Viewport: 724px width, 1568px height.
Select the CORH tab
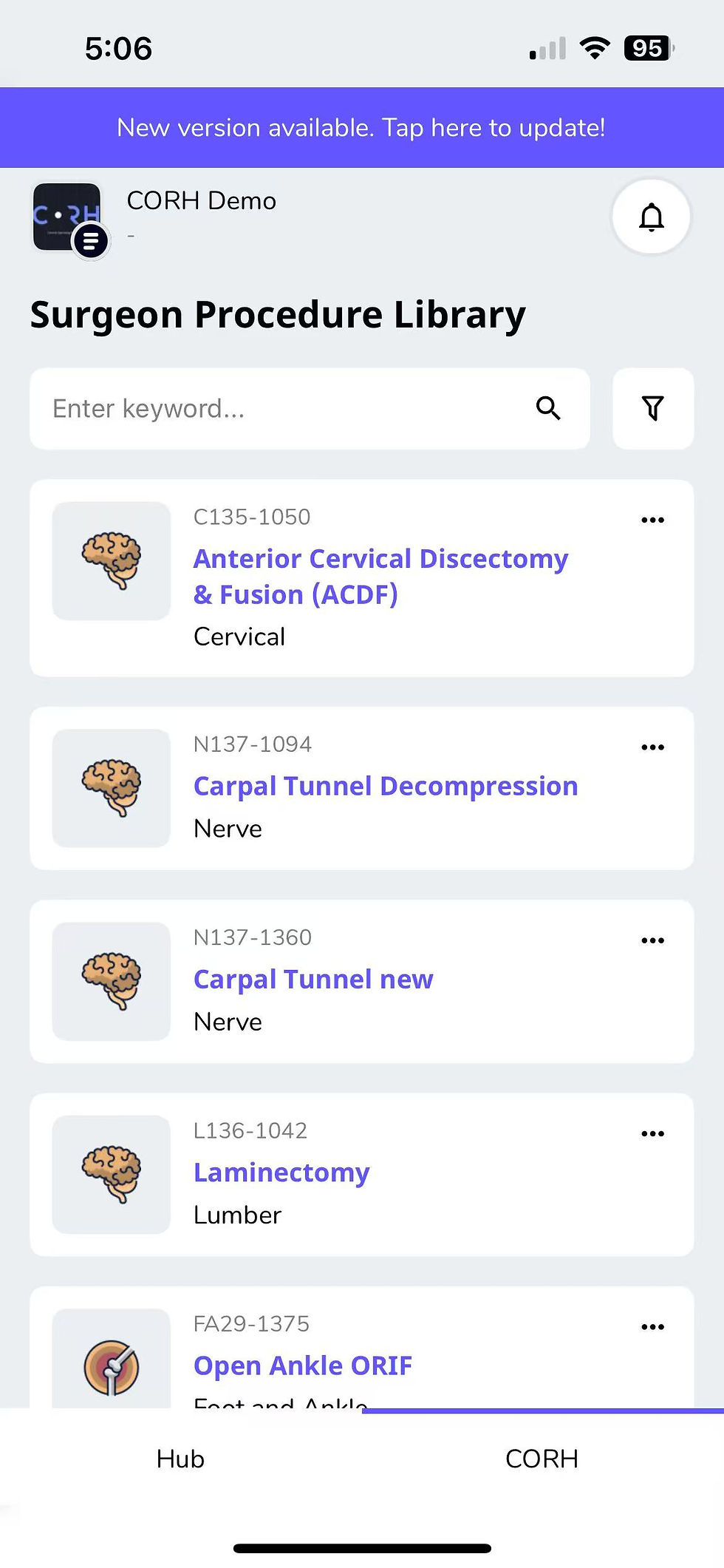click(x=542, y=1459)
